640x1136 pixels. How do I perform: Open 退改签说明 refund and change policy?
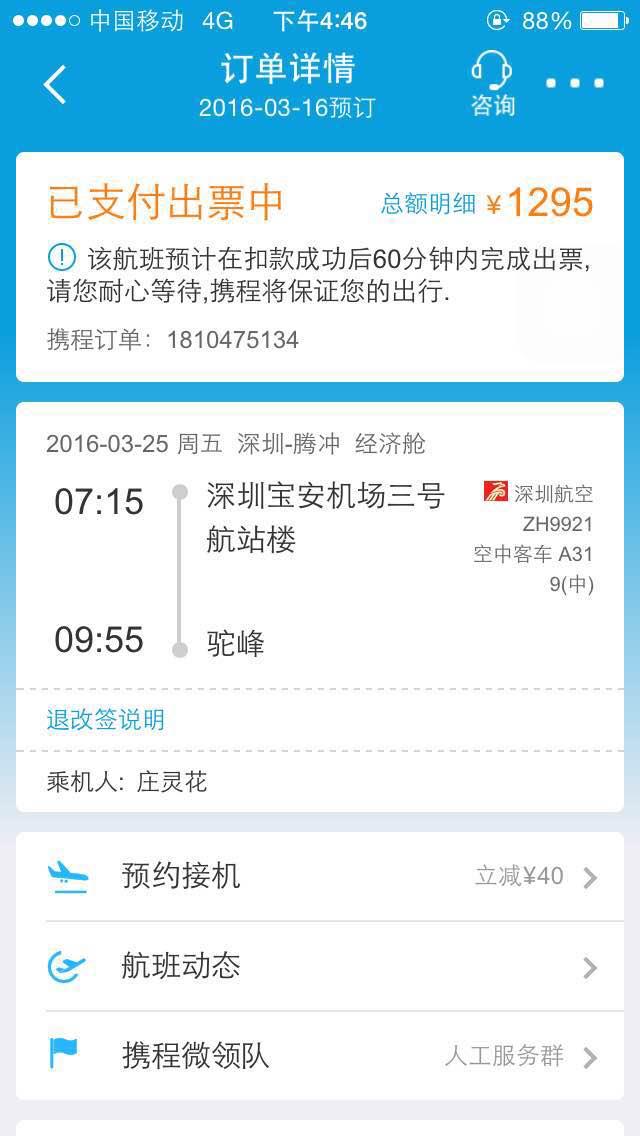(x=106, y=720)
